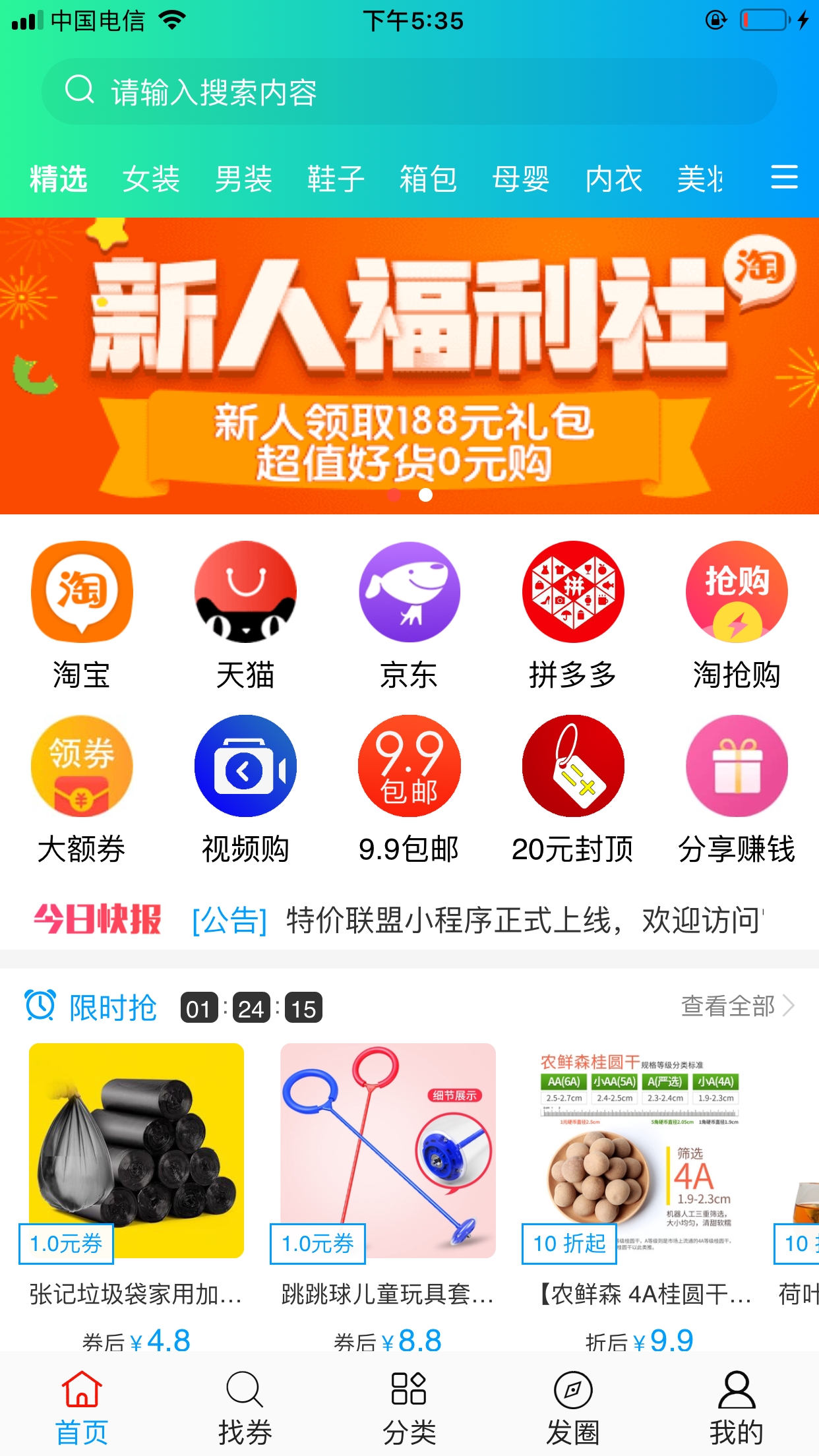Open the 大额券 coupons entry
Screen dimensions: 819x1456
pyautogui.click(x=82, y=789)
